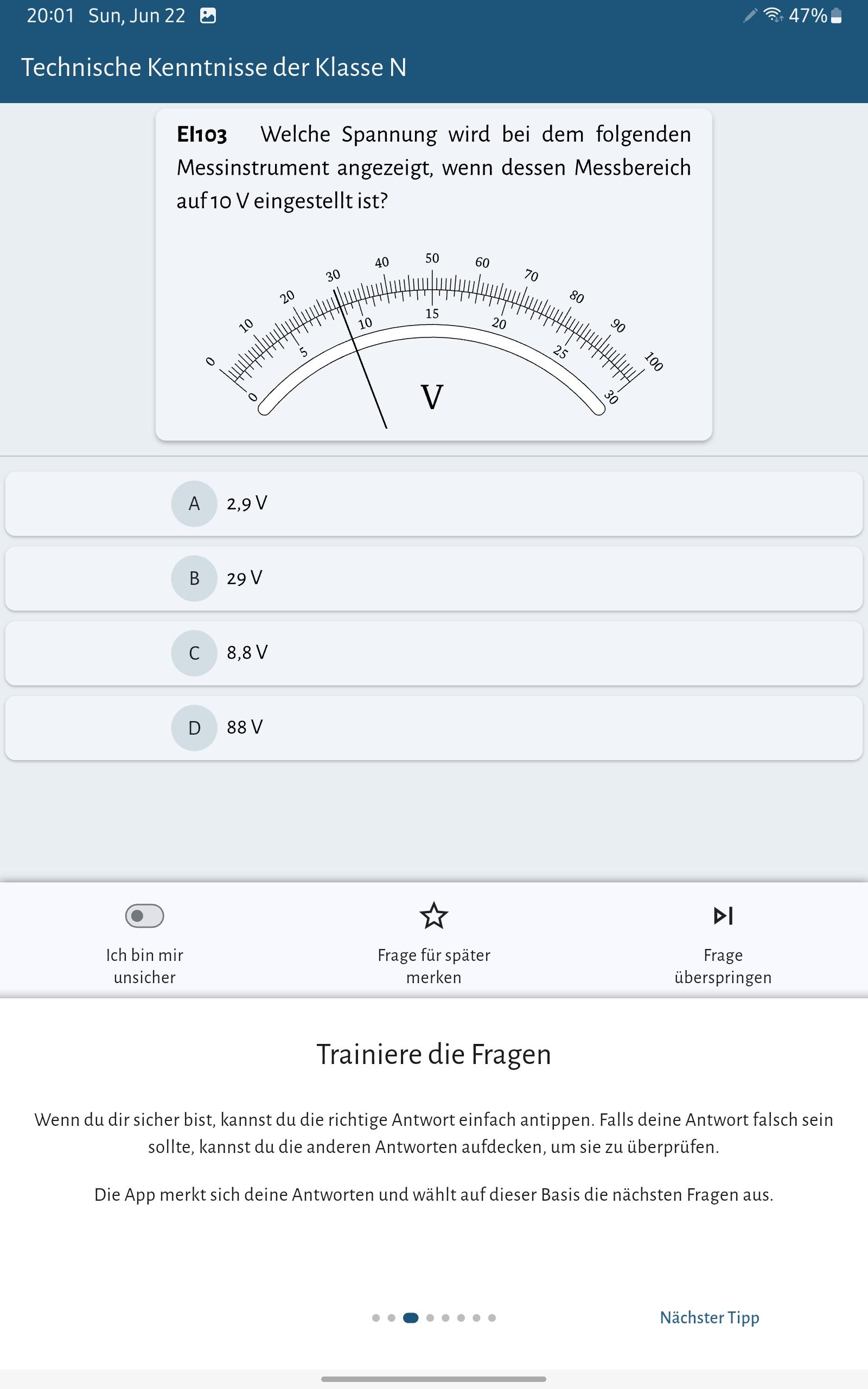This screenshot has height=1389, width=868.
Task: Toggle the 'Ich bin mir unsicher' switch
Action: (145, 915)
